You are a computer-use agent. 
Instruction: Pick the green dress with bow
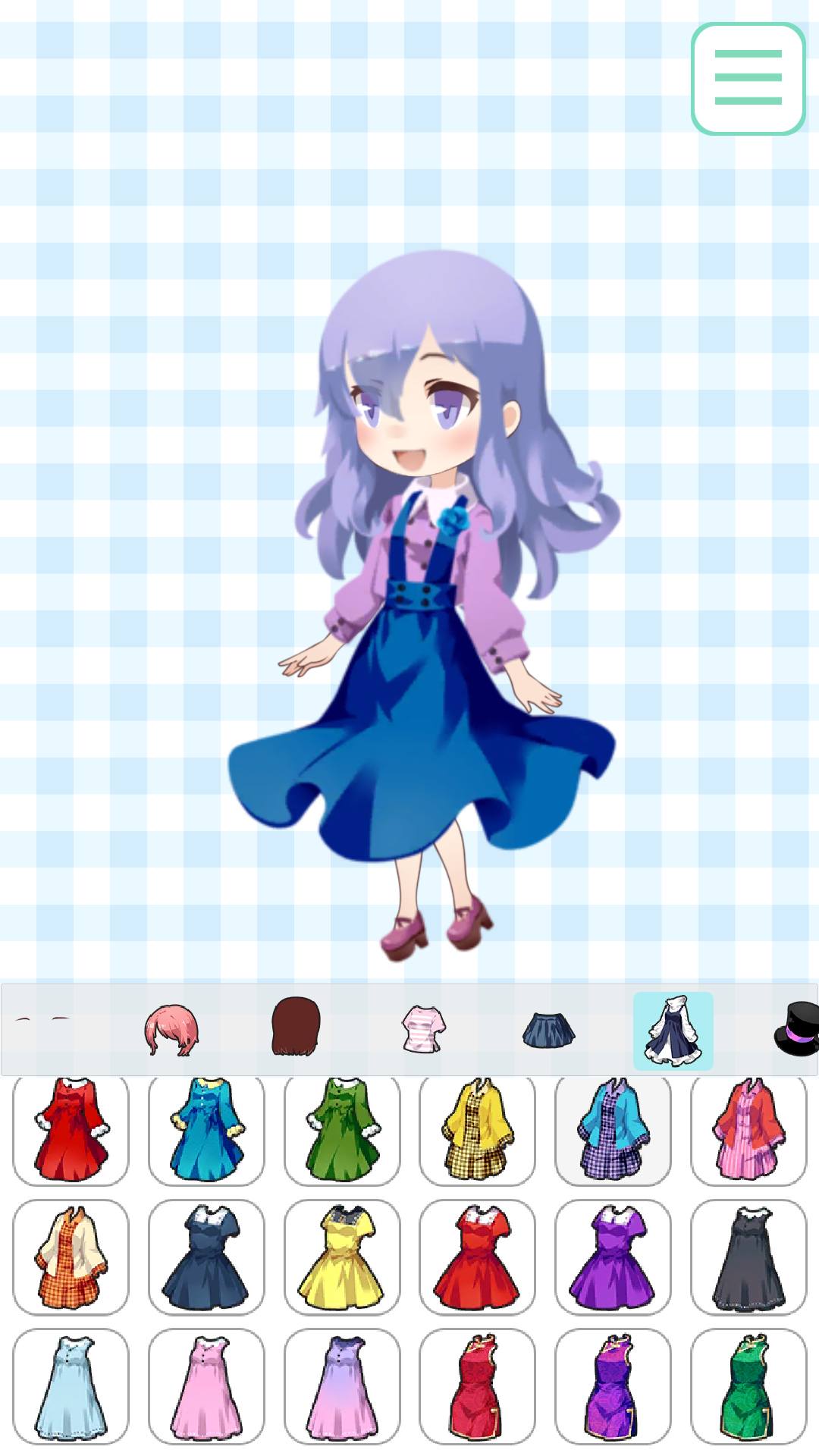click(x=342, y=1130)
